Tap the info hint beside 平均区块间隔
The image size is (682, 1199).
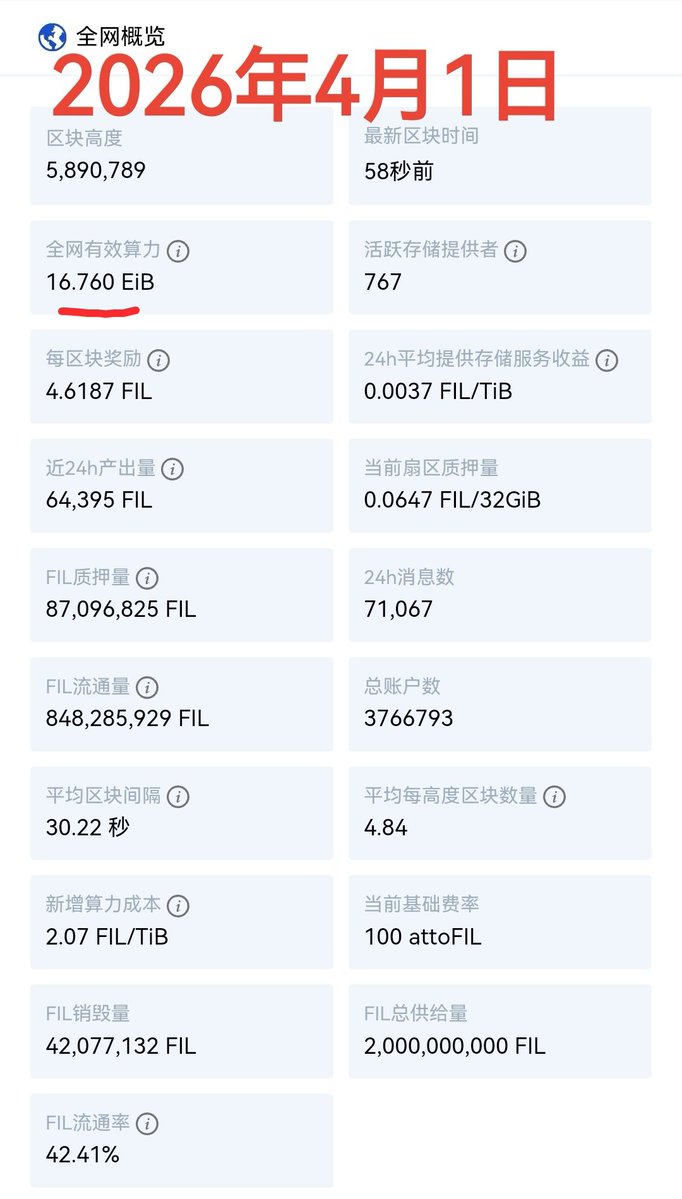click(x=178, y=797)
